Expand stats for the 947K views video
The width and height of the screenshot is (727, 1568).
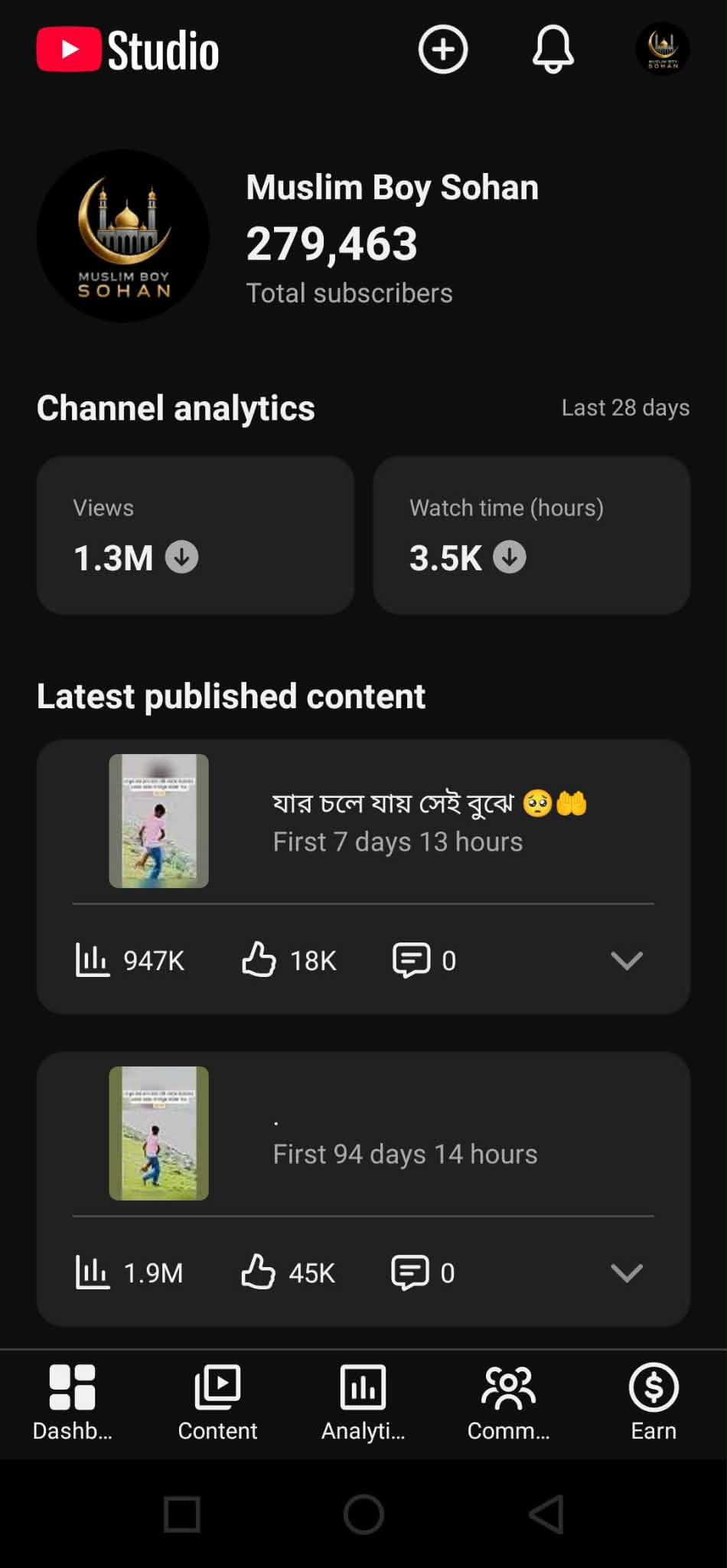point(626,960)
